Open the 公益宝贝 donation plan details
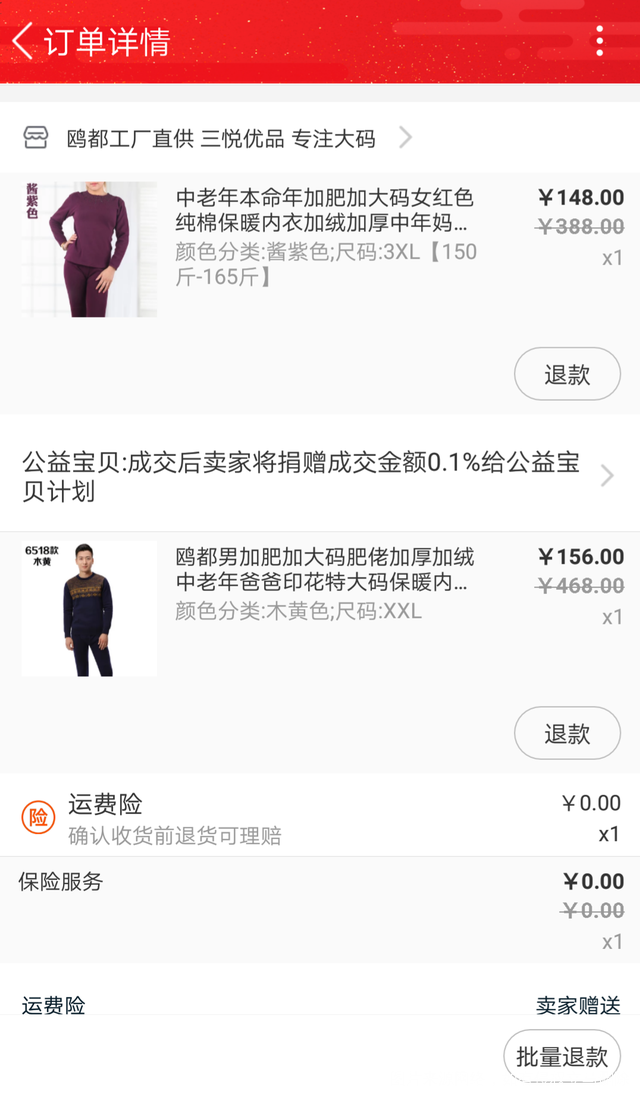The width and height of the screenshot is (640, 1097). pos(318,476)
